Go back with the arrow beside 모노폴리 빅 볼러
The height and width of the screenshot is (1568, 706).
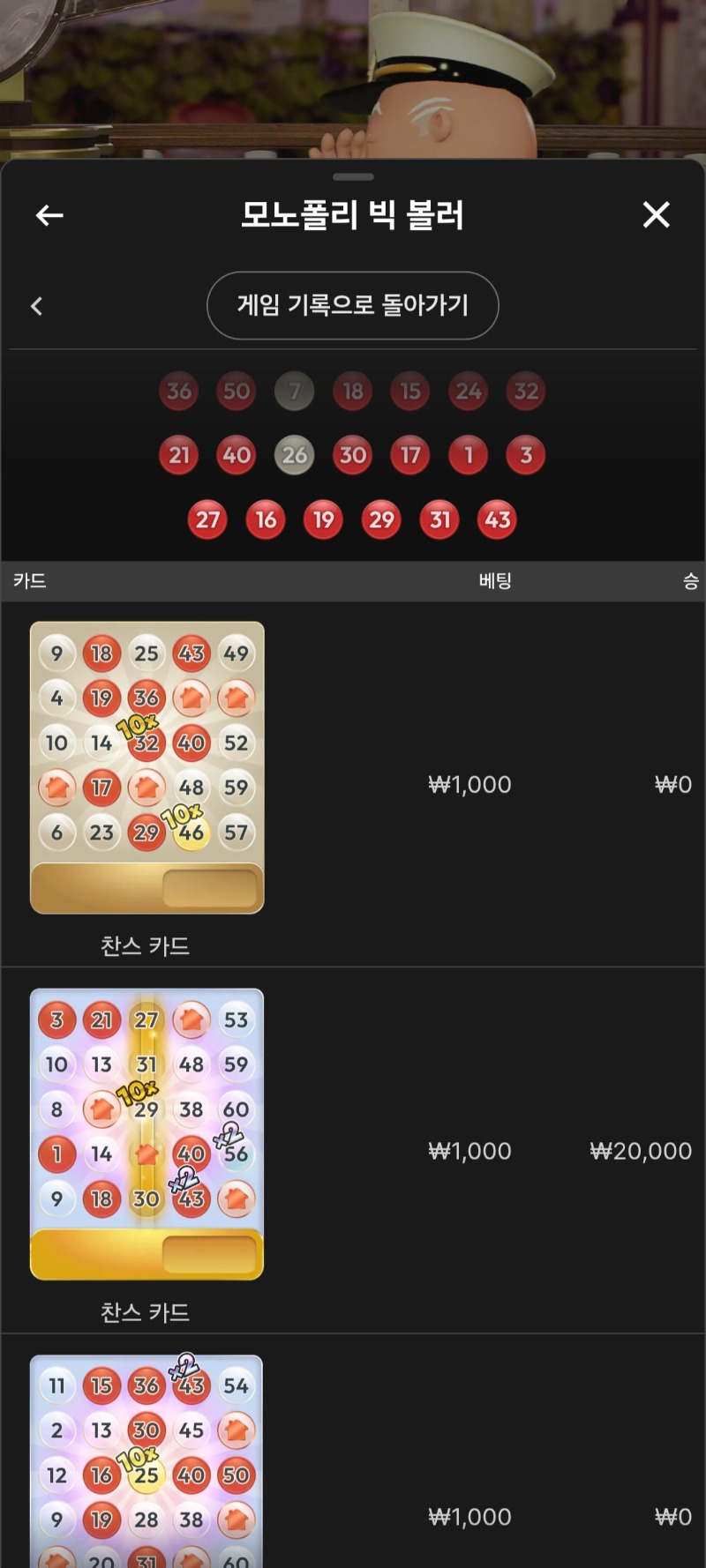(x=49, y=215)
